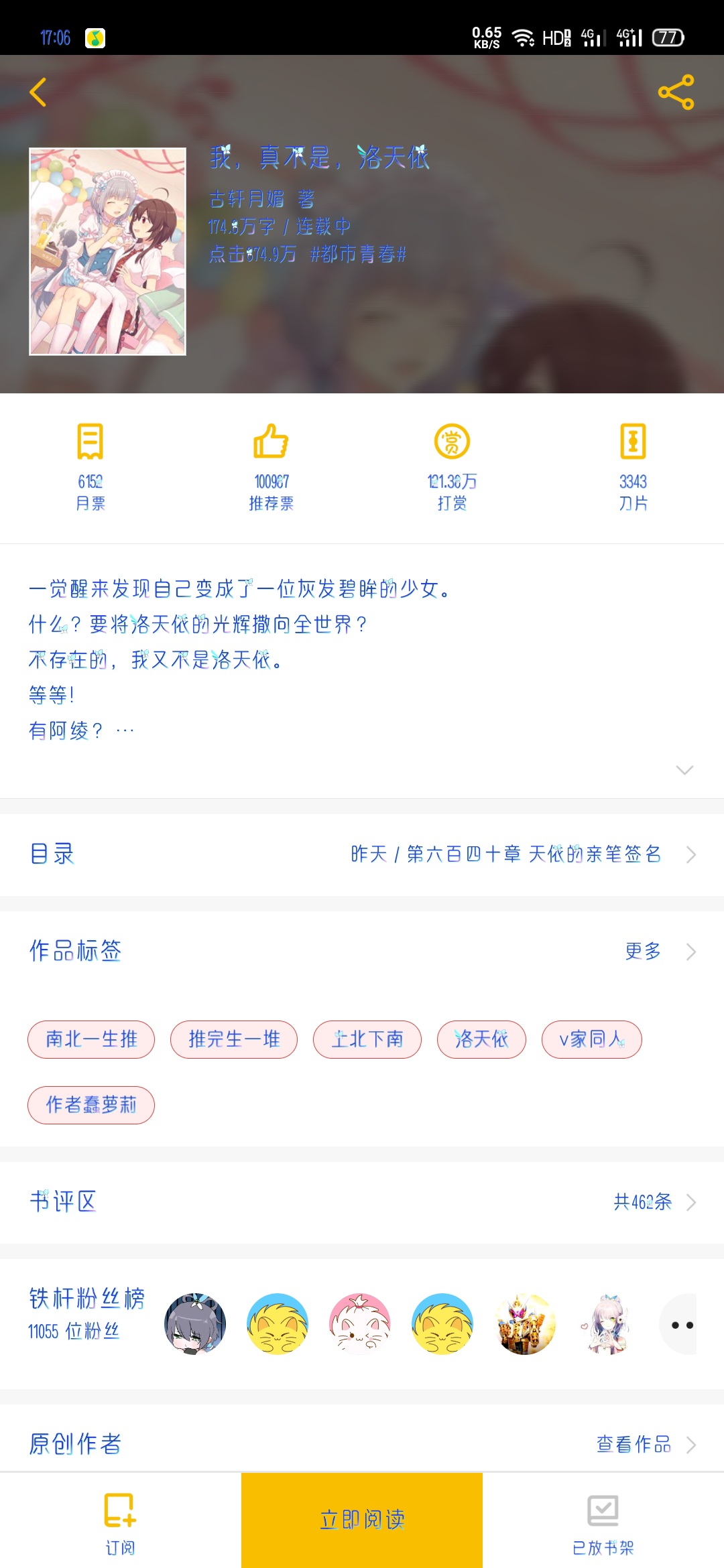This screenshot has height=1568, width=724.
Task: Start reading with 立即阅读
Action: [x=362, y=1520]
